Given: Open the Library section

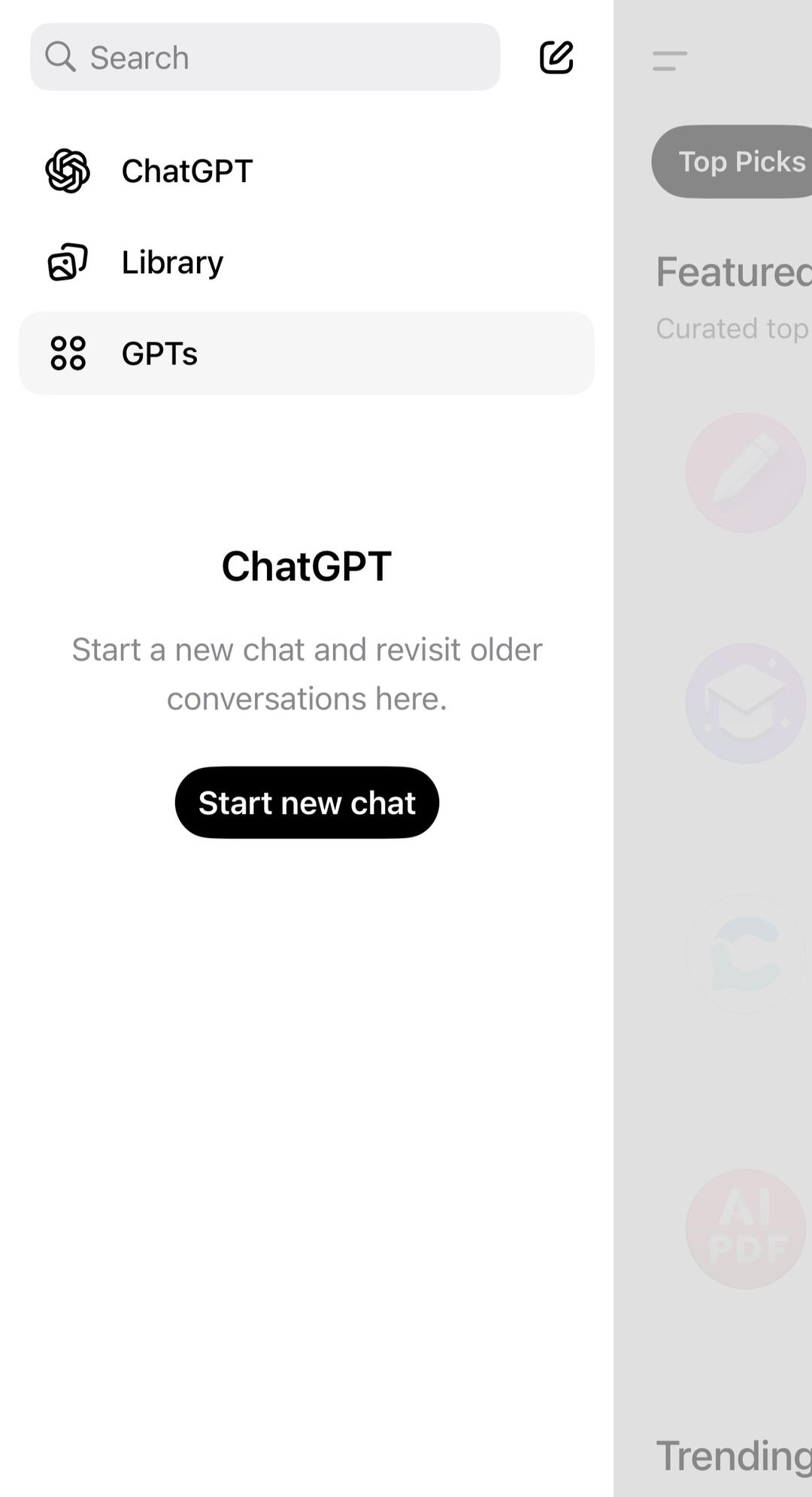Looking at the screenshot, I should (172, 263).
